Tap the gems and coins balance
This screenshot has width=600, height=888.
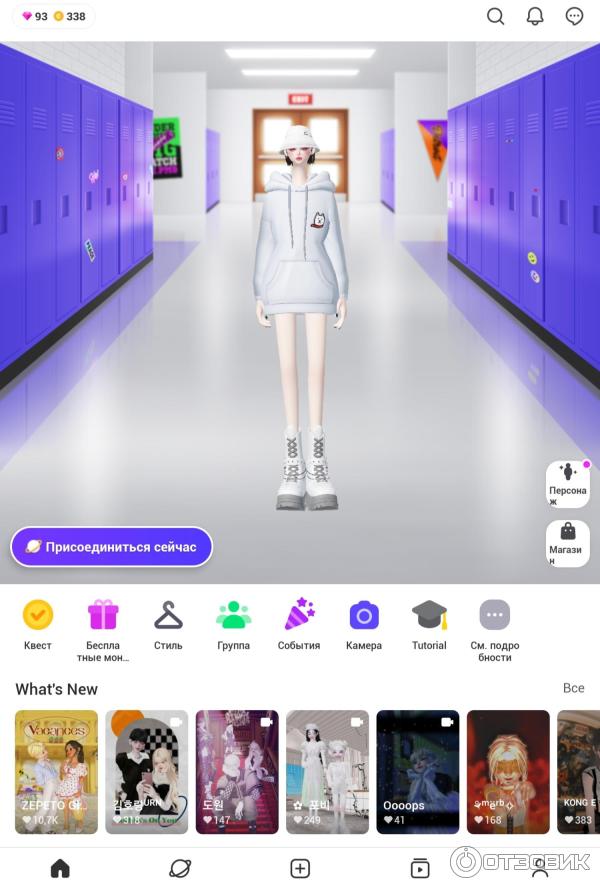tap(54, 16)
